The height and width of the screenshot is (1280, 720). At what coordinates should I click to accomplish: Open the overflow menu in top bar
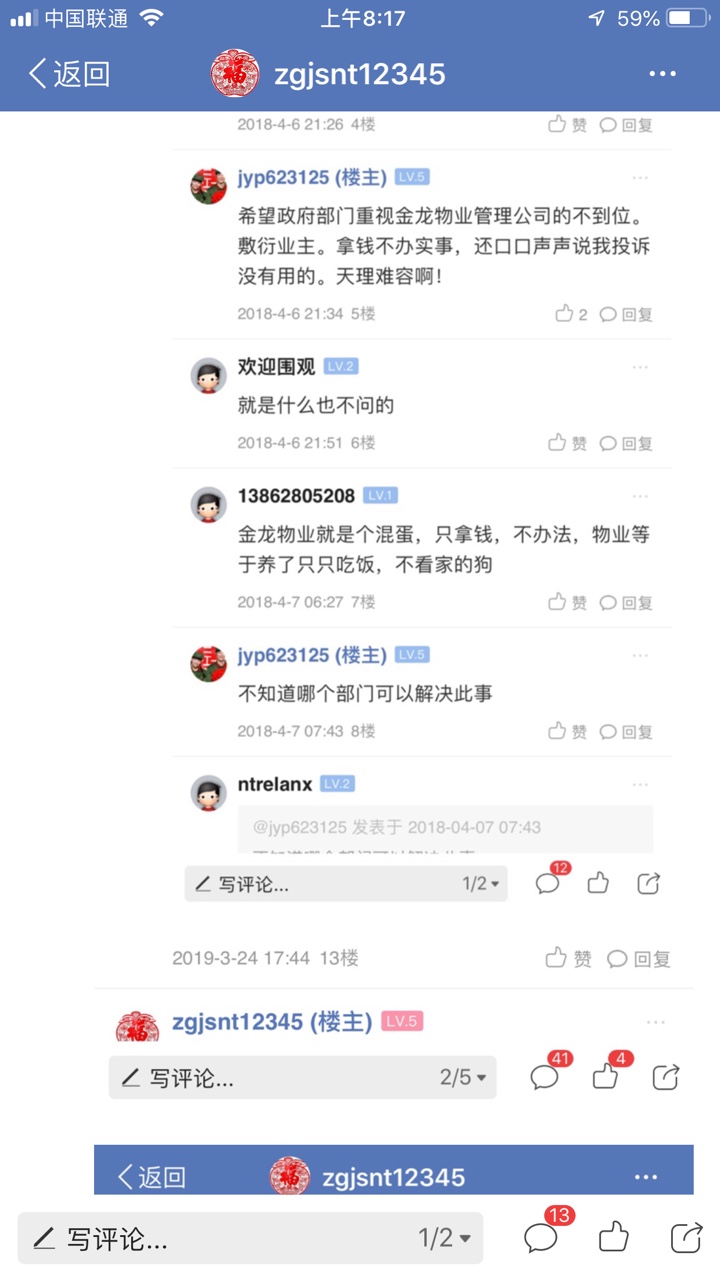[x=662, y=74]
